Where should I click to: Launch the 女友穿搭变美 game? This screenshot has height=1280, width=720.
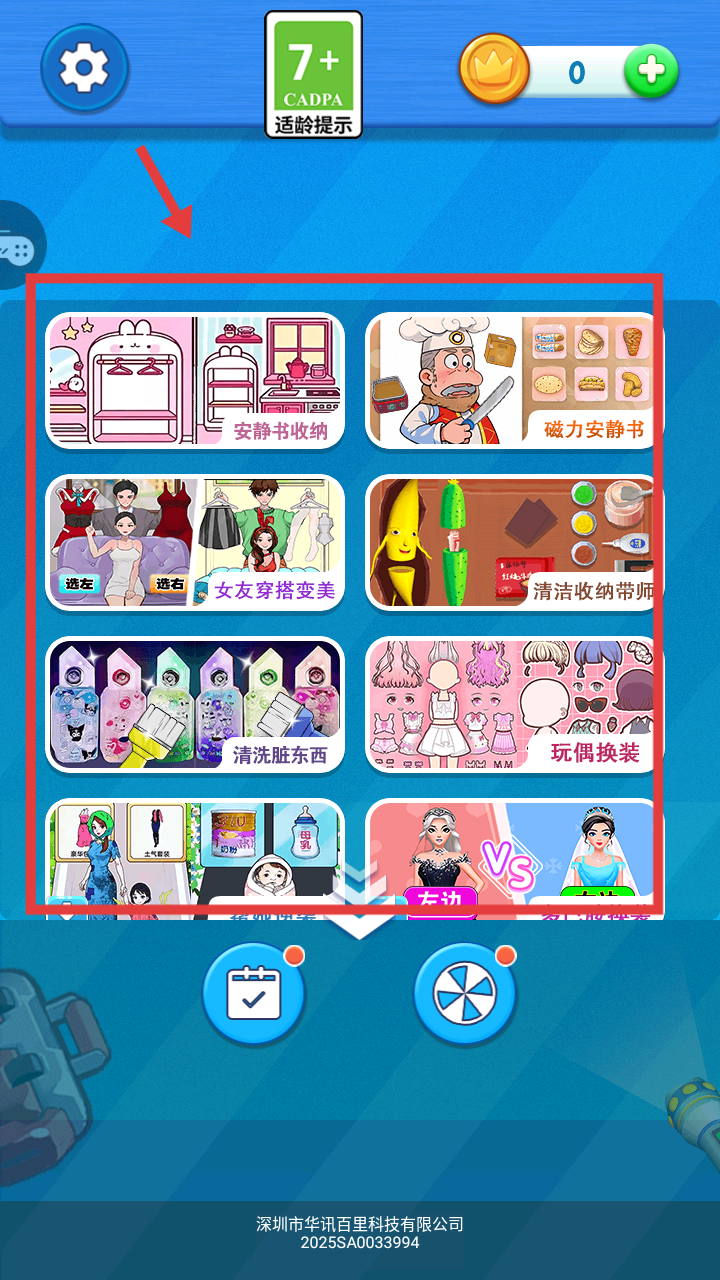point(195,542)
